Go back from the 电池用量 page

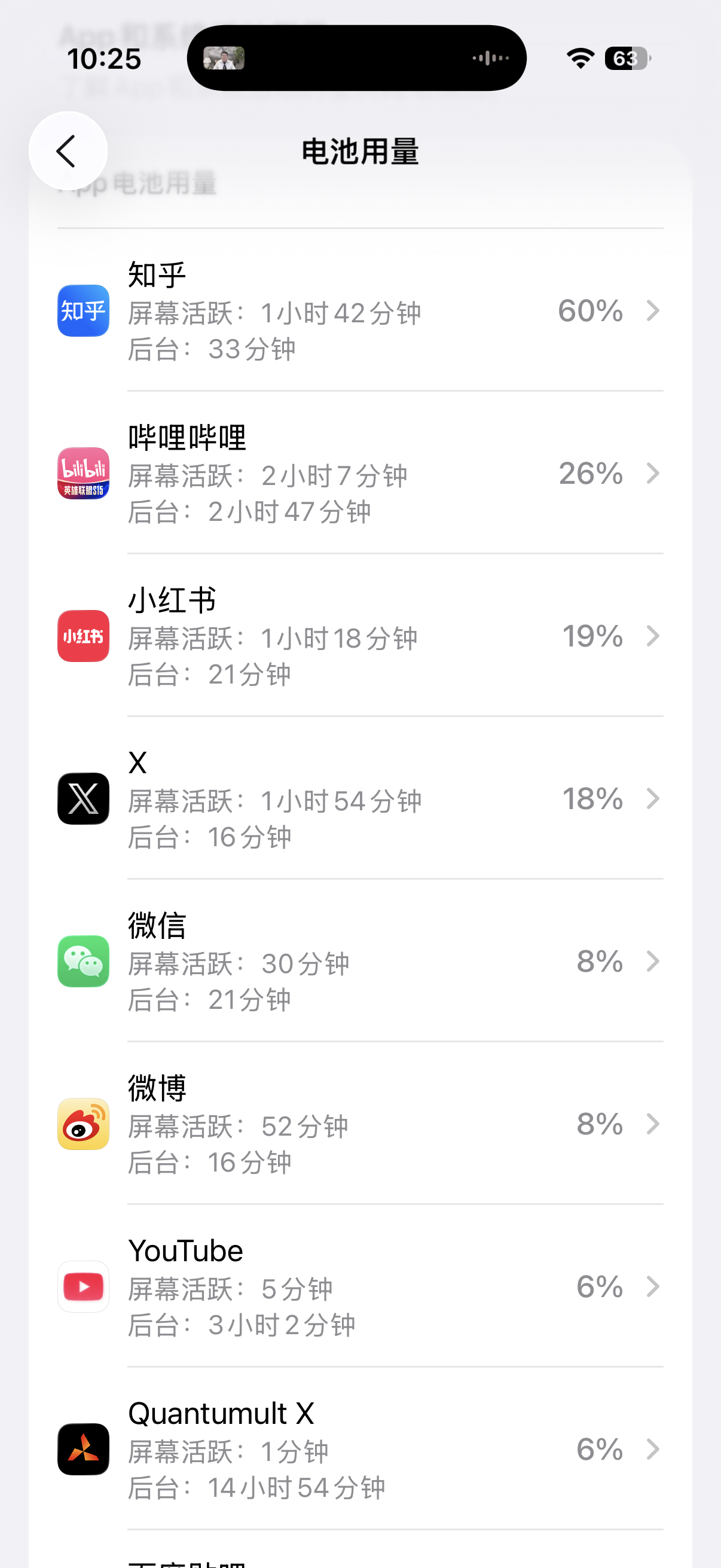click(68, 151)
